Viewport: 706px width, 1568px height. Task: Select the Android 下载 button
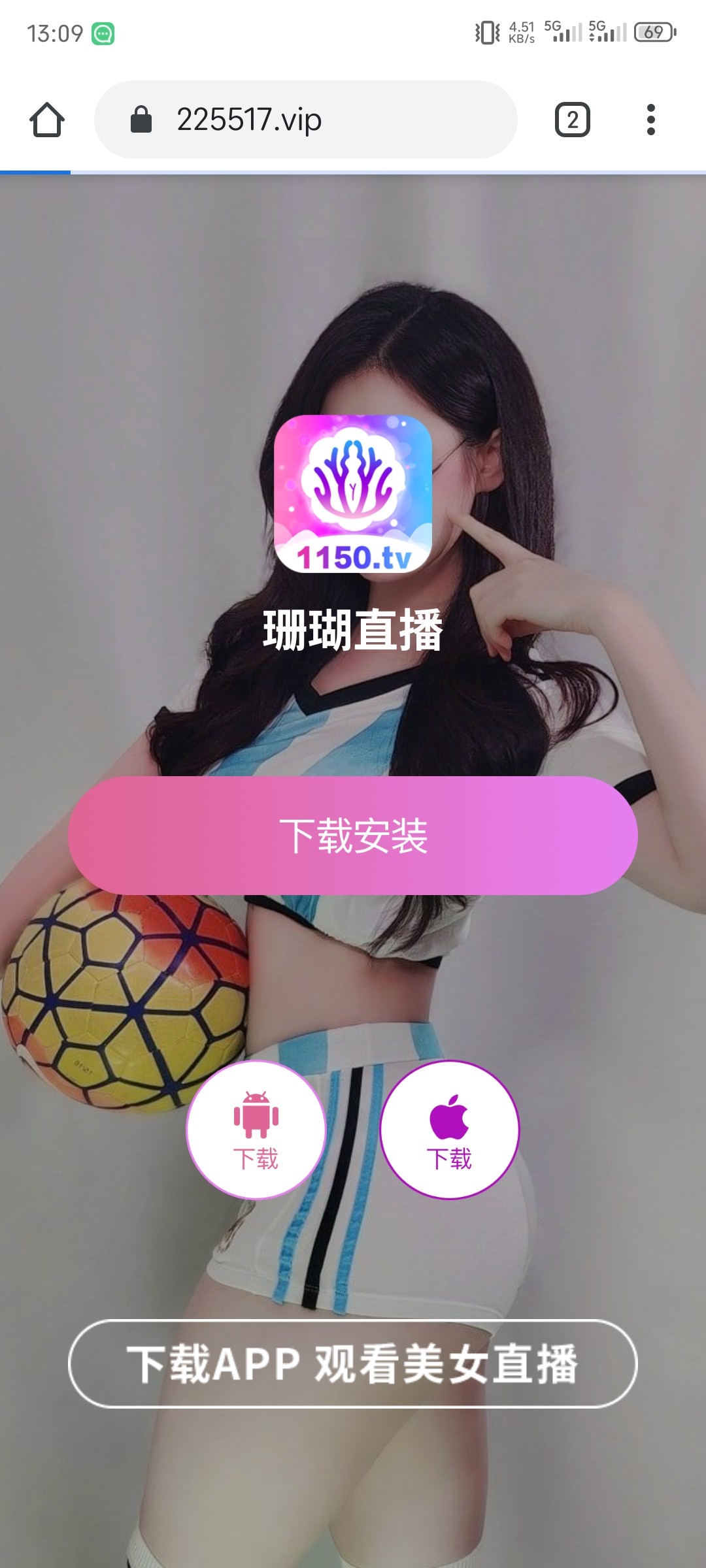point(256,1130)
